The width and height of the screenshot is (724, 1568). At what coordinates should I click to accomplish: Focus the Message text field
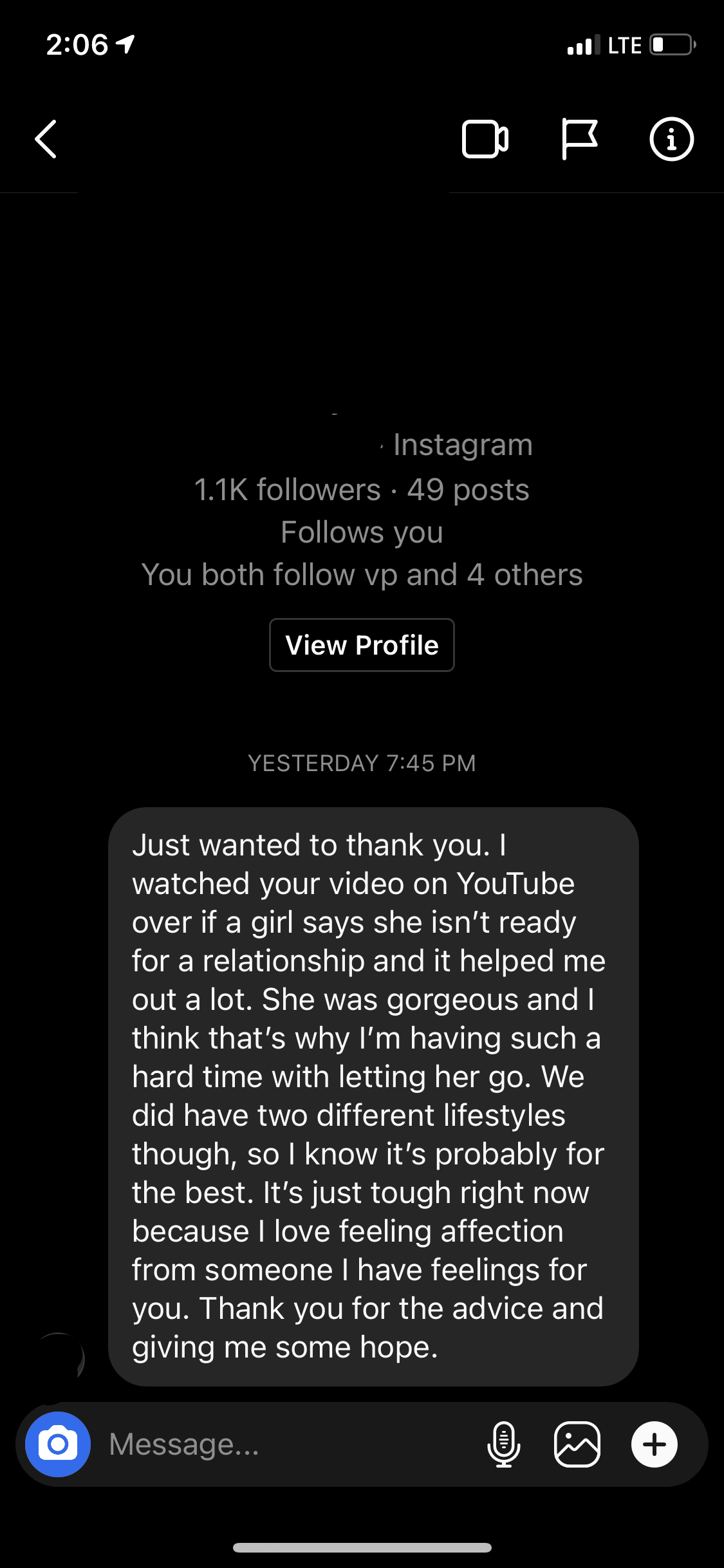pyautogui.click(x=283, y=1444)
